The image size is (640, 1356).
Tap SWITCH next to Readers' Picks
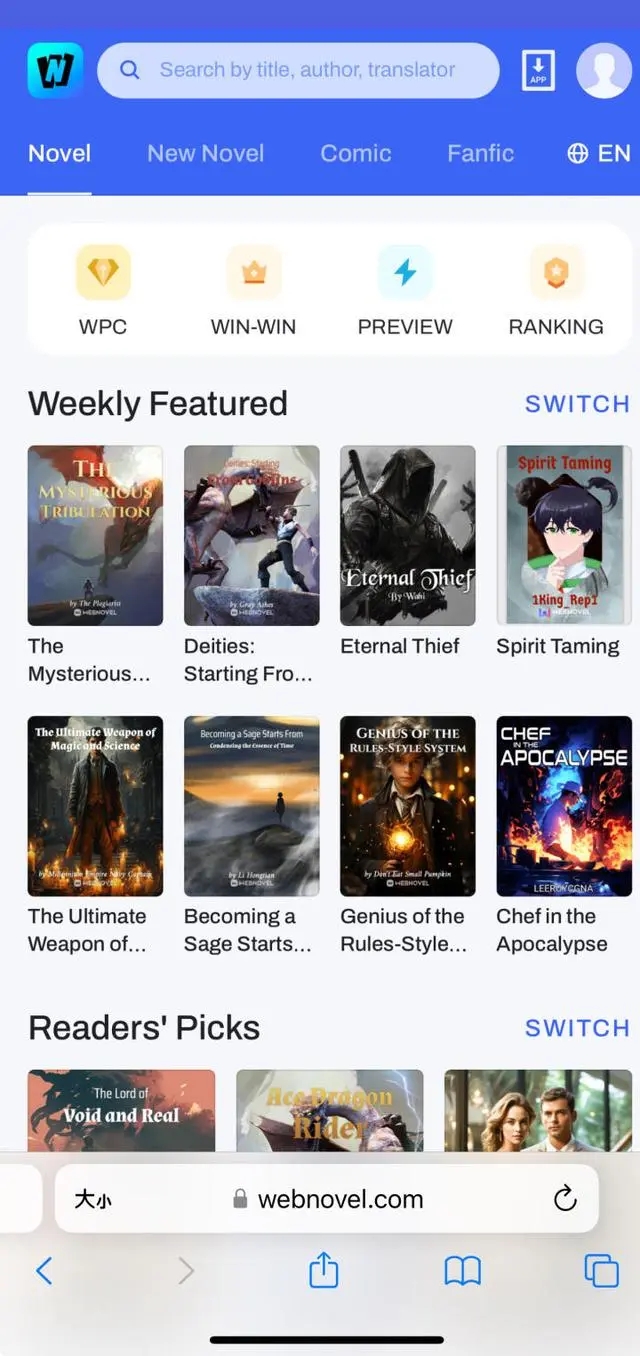pyautogui.click(x=577, y=1028)
